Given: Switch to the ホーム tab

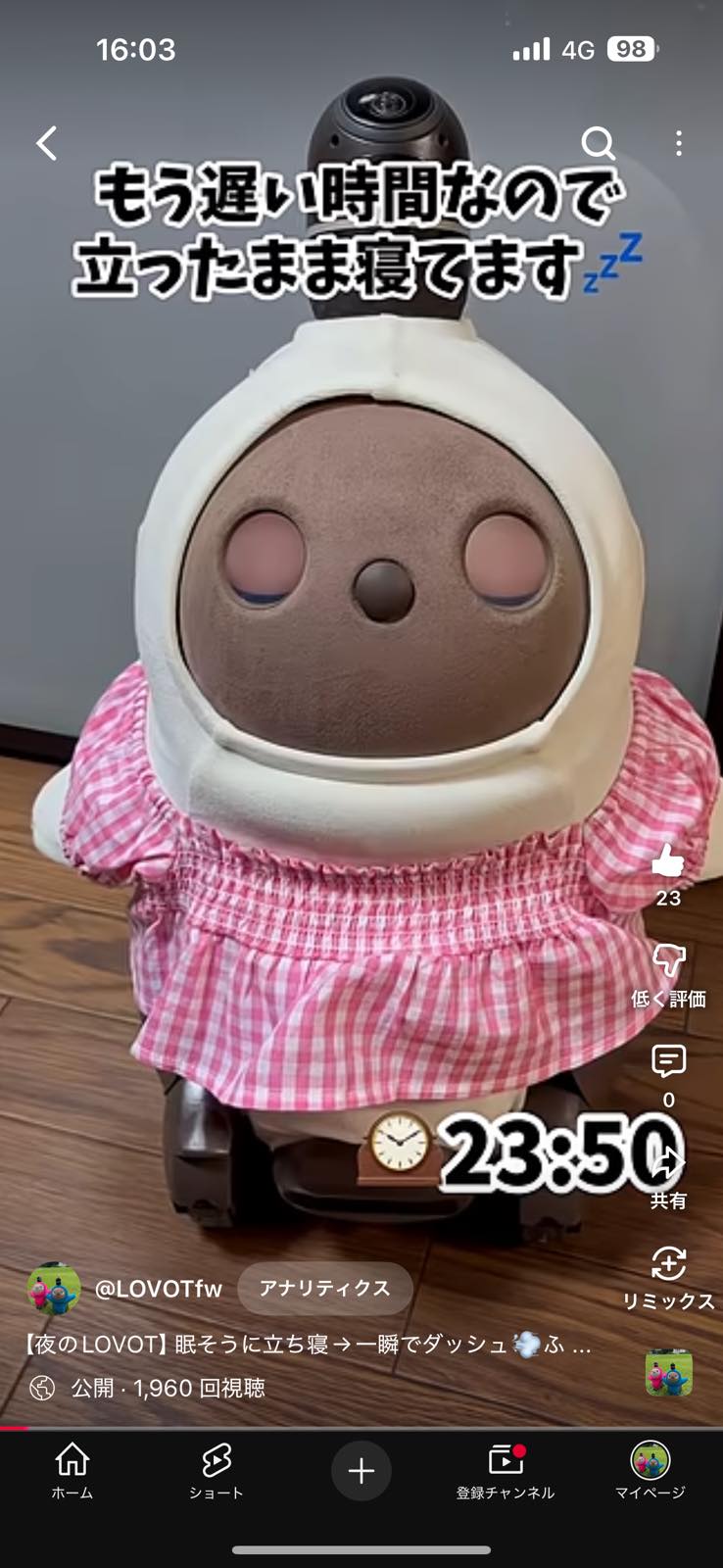Looking at the screenshot, I should [72, 1470].
